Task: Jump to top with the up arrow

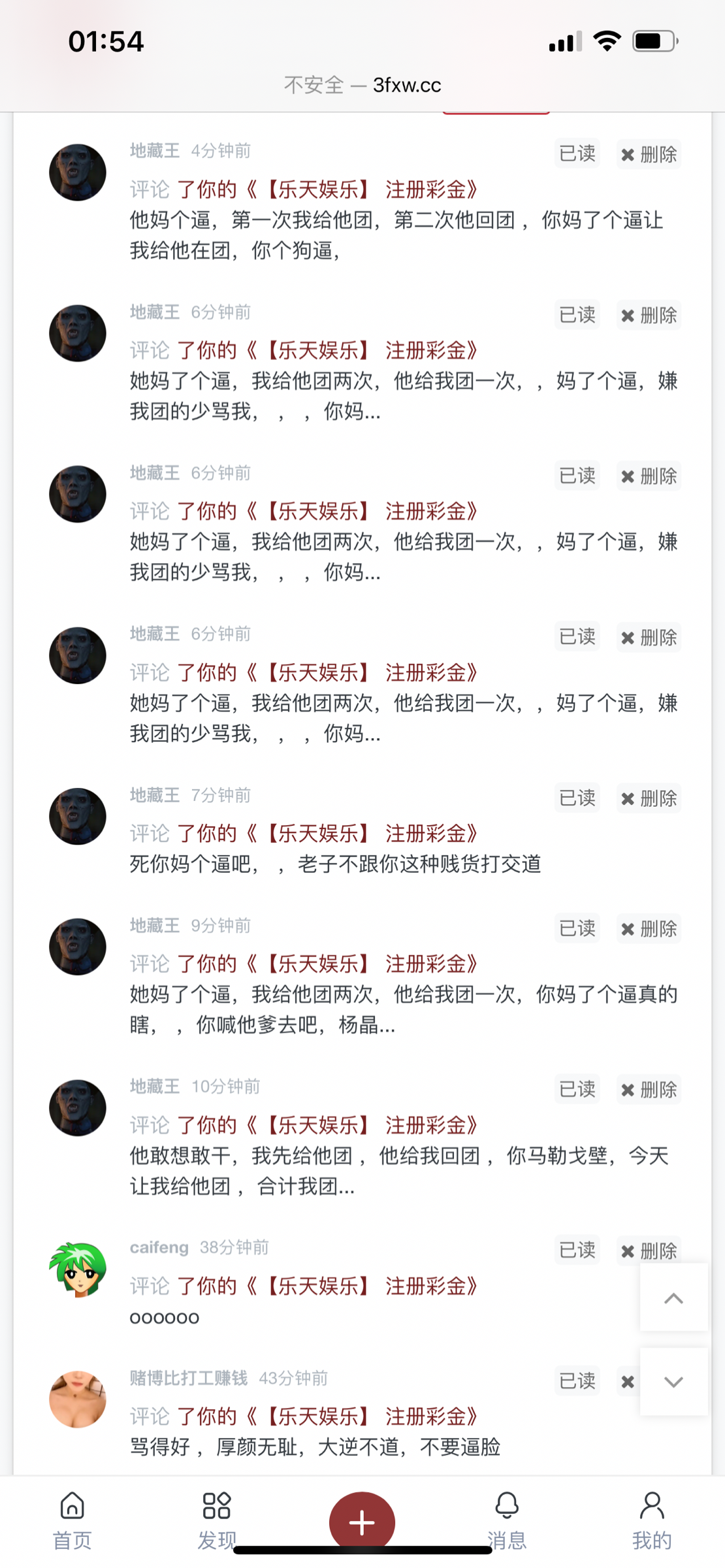Action: click(x=673, y=1298)
